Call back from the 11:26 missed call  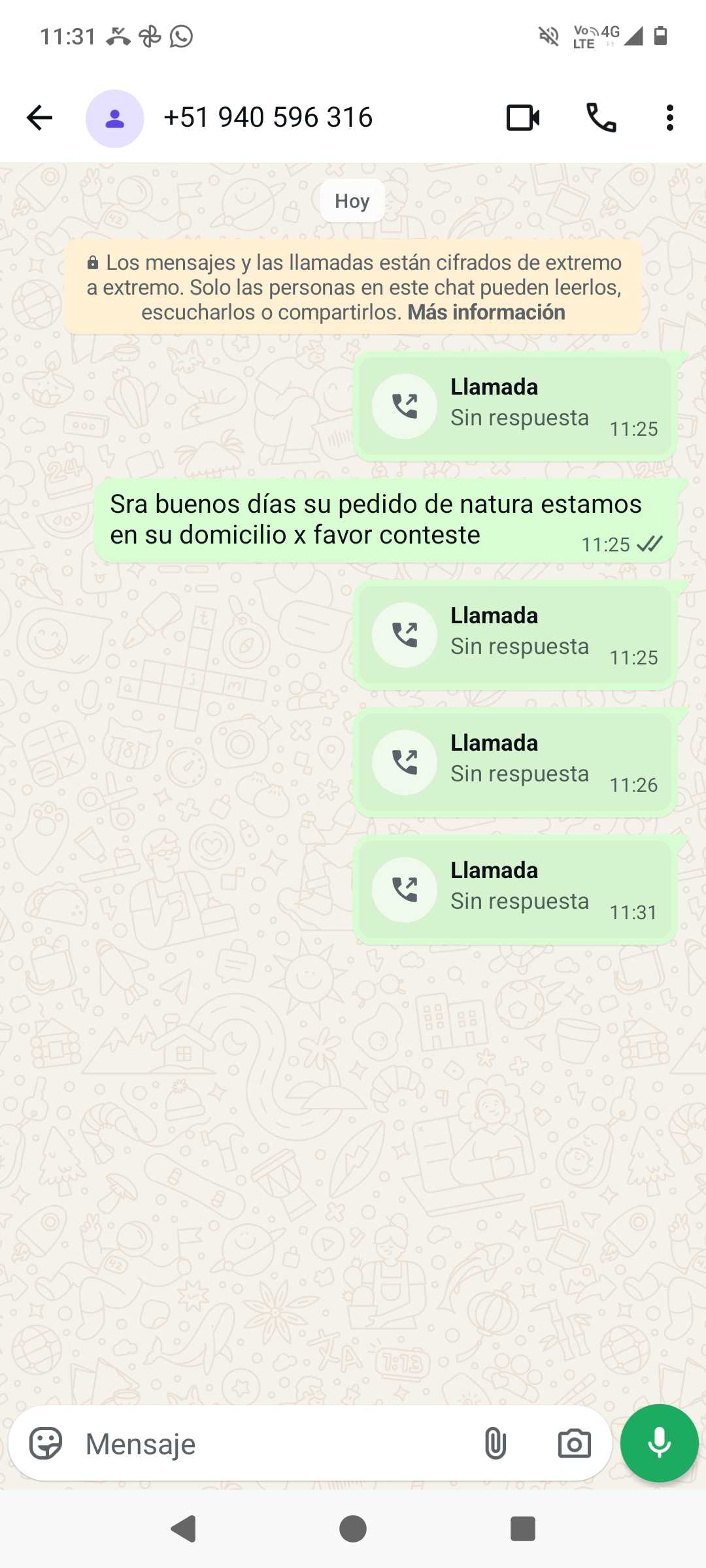tap(405, 762)
